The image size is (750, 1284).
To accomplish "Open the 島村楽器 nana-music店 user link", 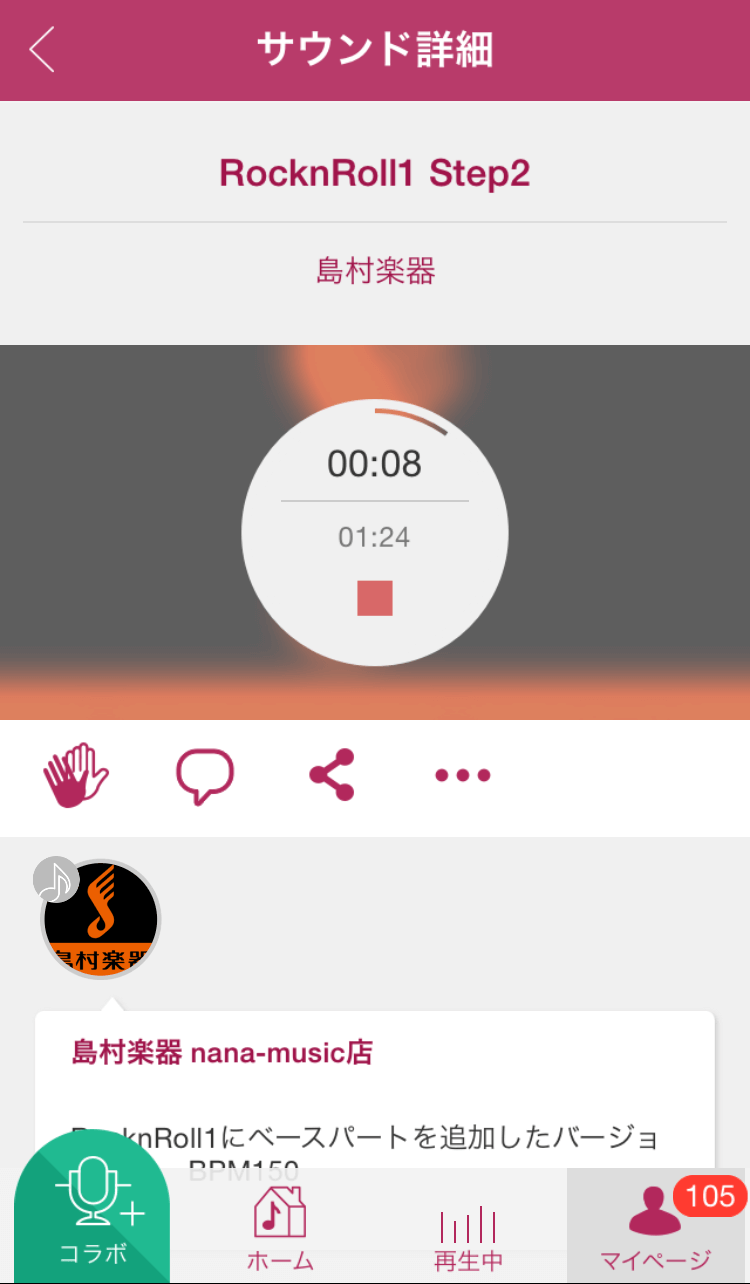I will coord(222,1052).
